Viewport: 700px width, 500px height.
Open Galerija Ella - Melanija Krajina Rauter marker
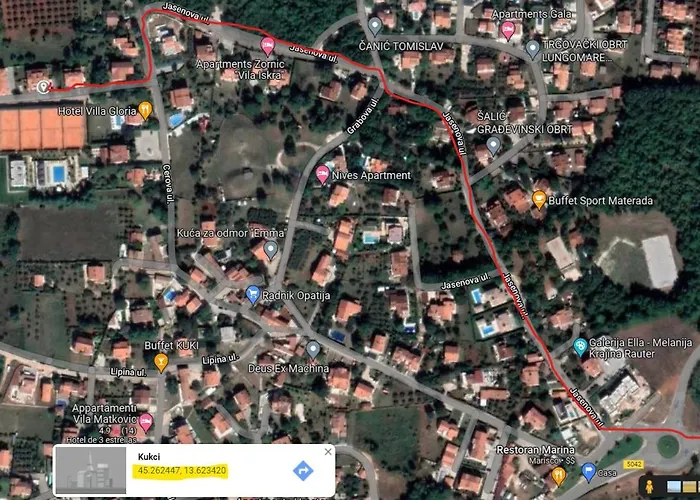pyautogui.click(x=580, y=347)
